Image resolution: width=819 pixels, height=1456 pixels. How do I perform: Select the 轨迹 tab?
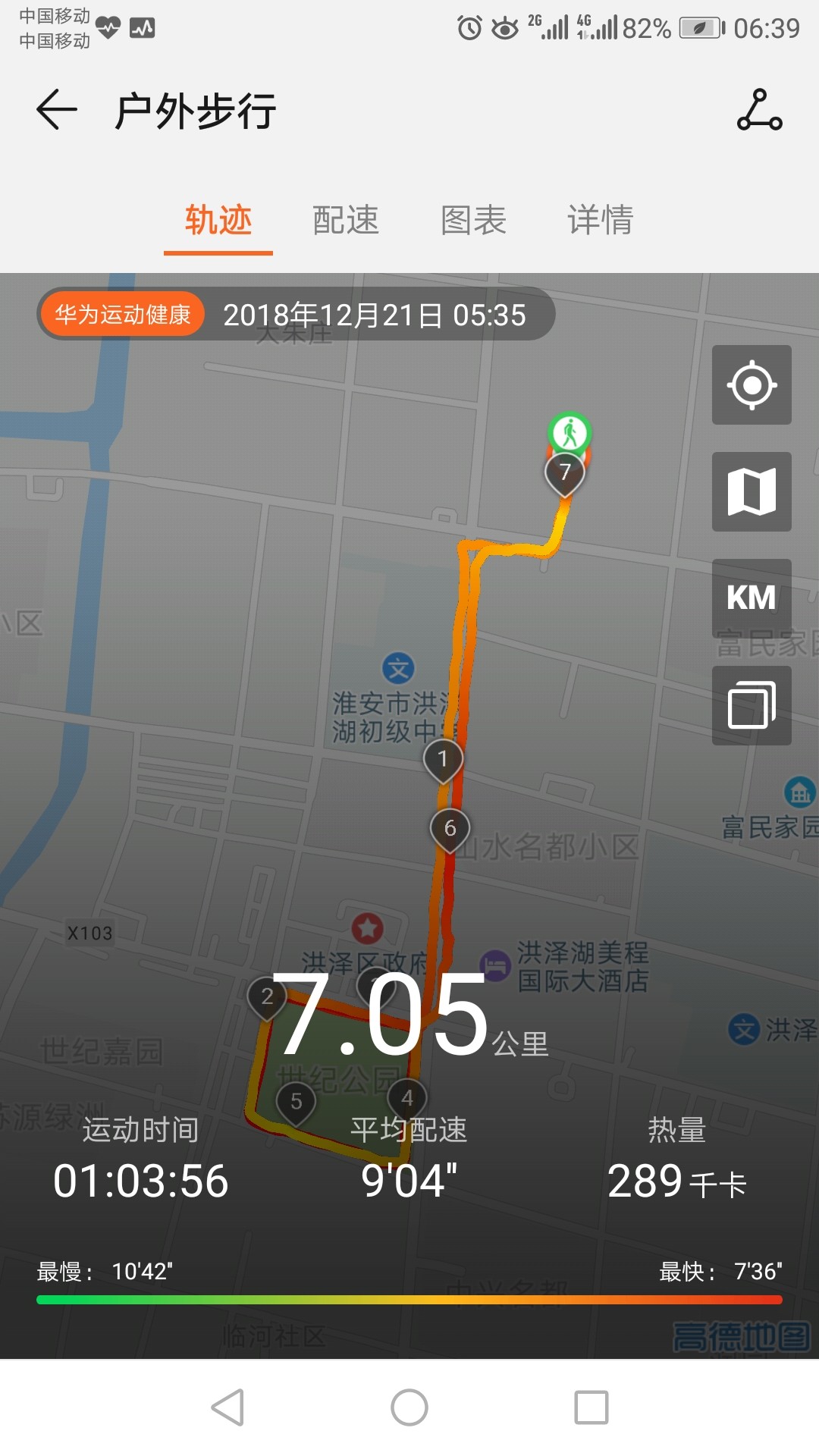(x=218, y=220)
